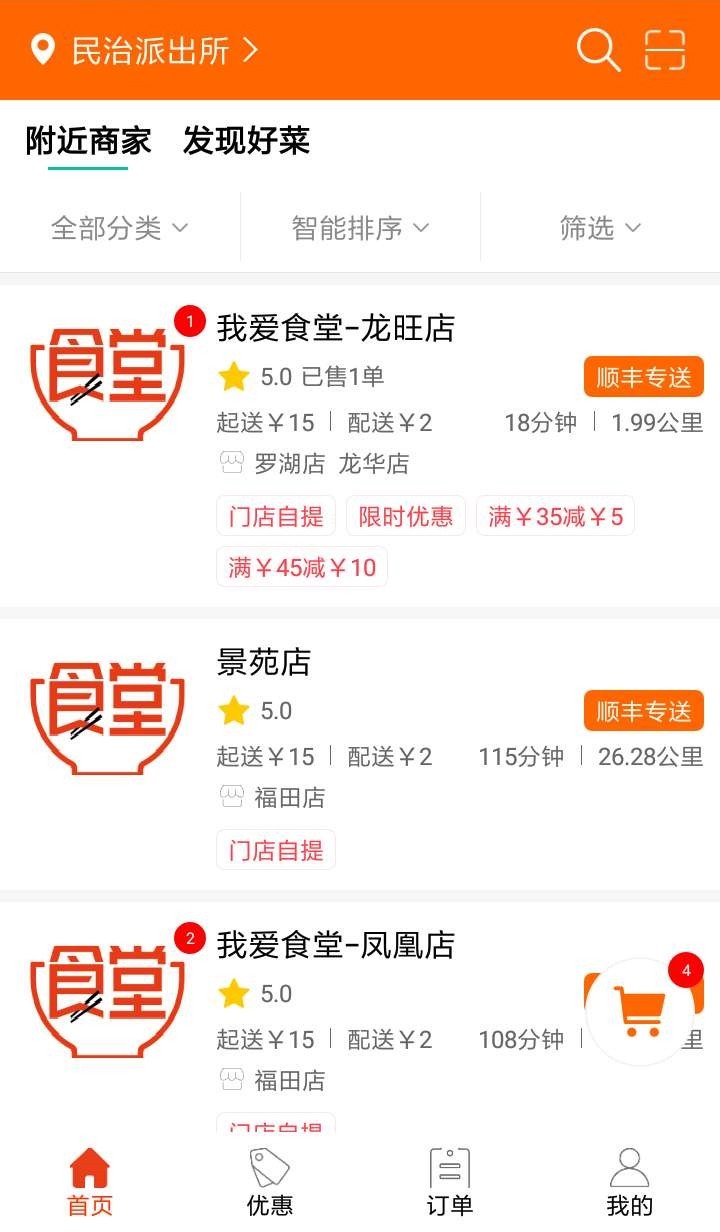720x1232 pixels.
Task: Select the 满¥45减¥10 promotion tag
Action: (x=301, y=566)
